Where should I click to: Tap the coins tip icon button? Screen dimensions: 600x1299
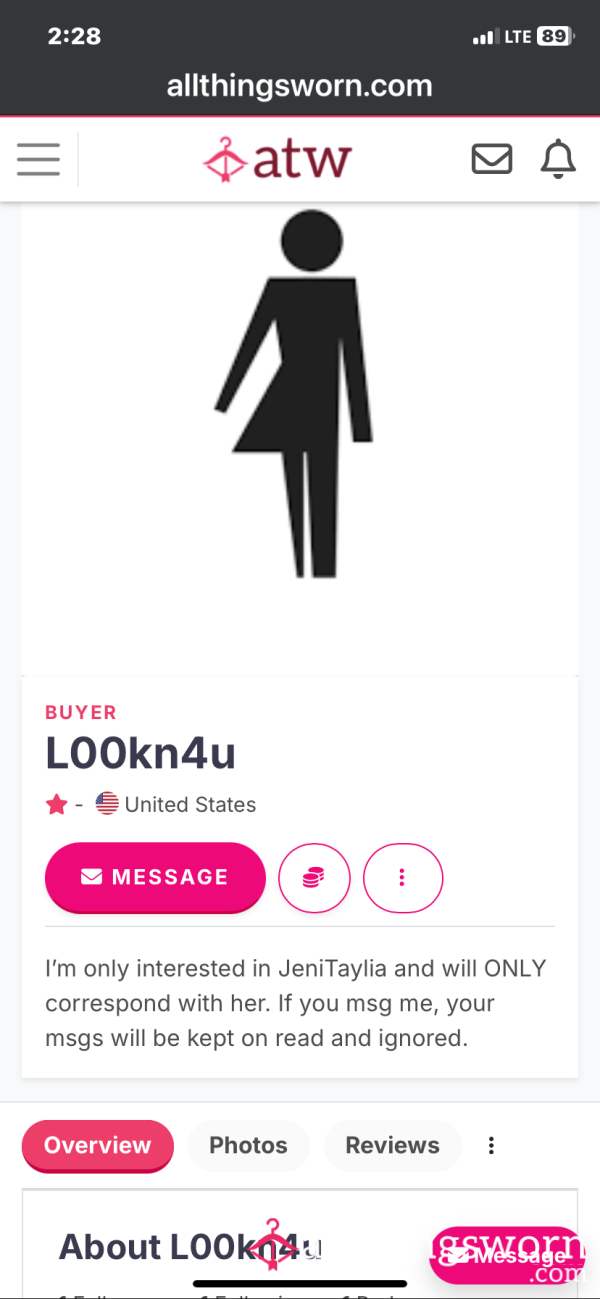(314, 878)
